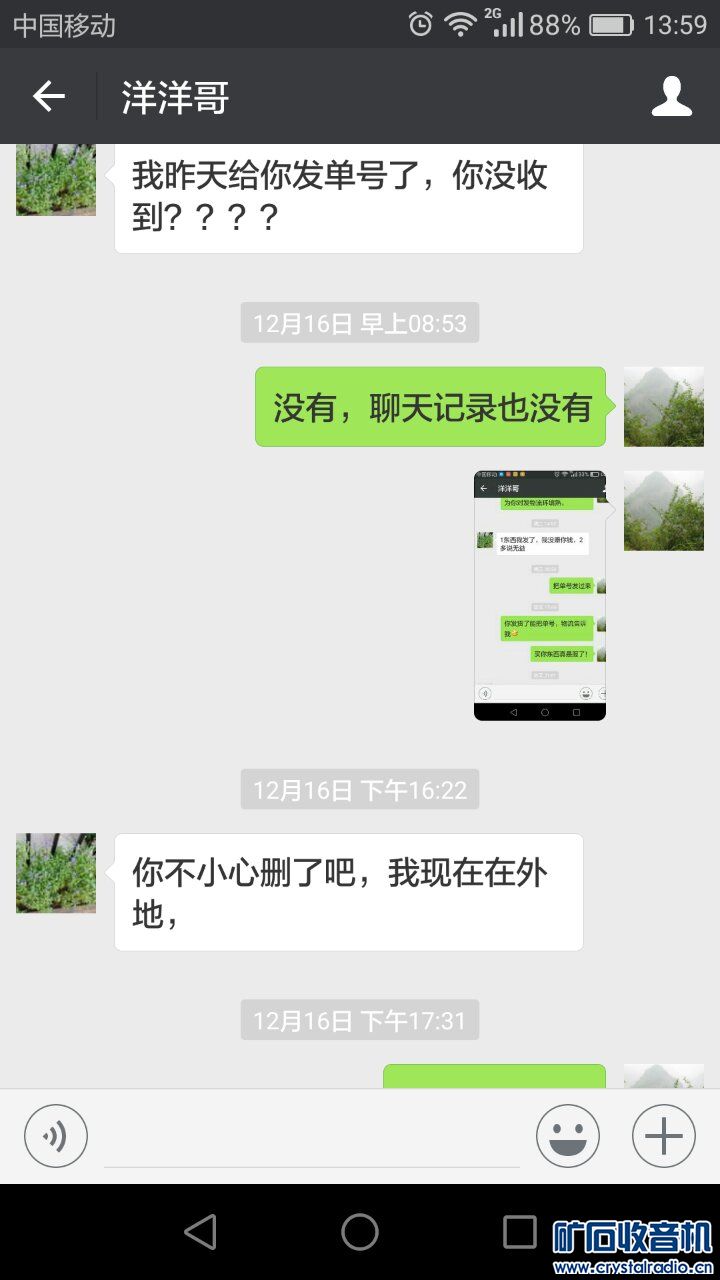The height and width of the screenshot is (1280, 720).
Task: Tap my avatar beside 没有，聊天记录也没有
Action: pyautogui.click(x=663, y=406)
